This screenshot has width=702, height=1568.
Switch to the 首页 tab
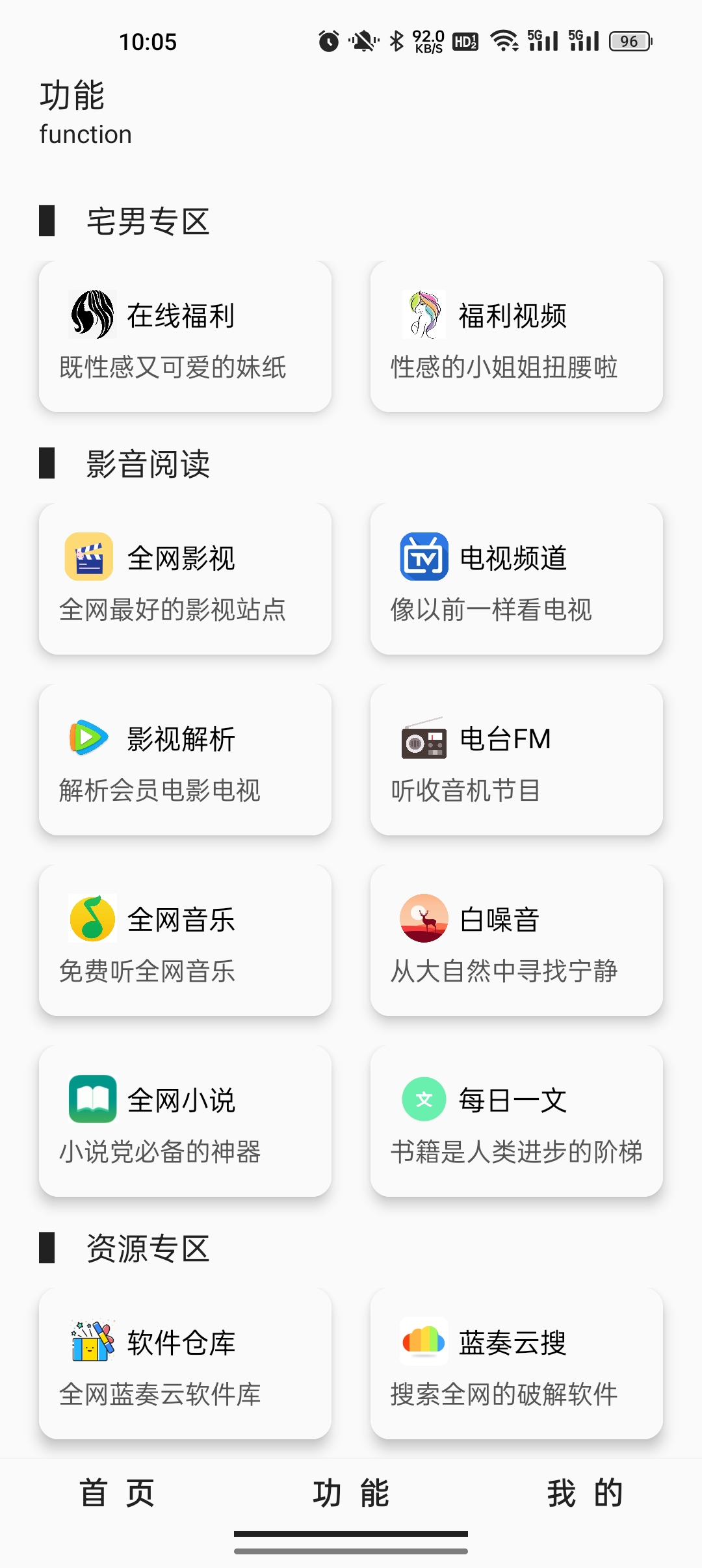pyautogui.click(x=117, y=1495)
